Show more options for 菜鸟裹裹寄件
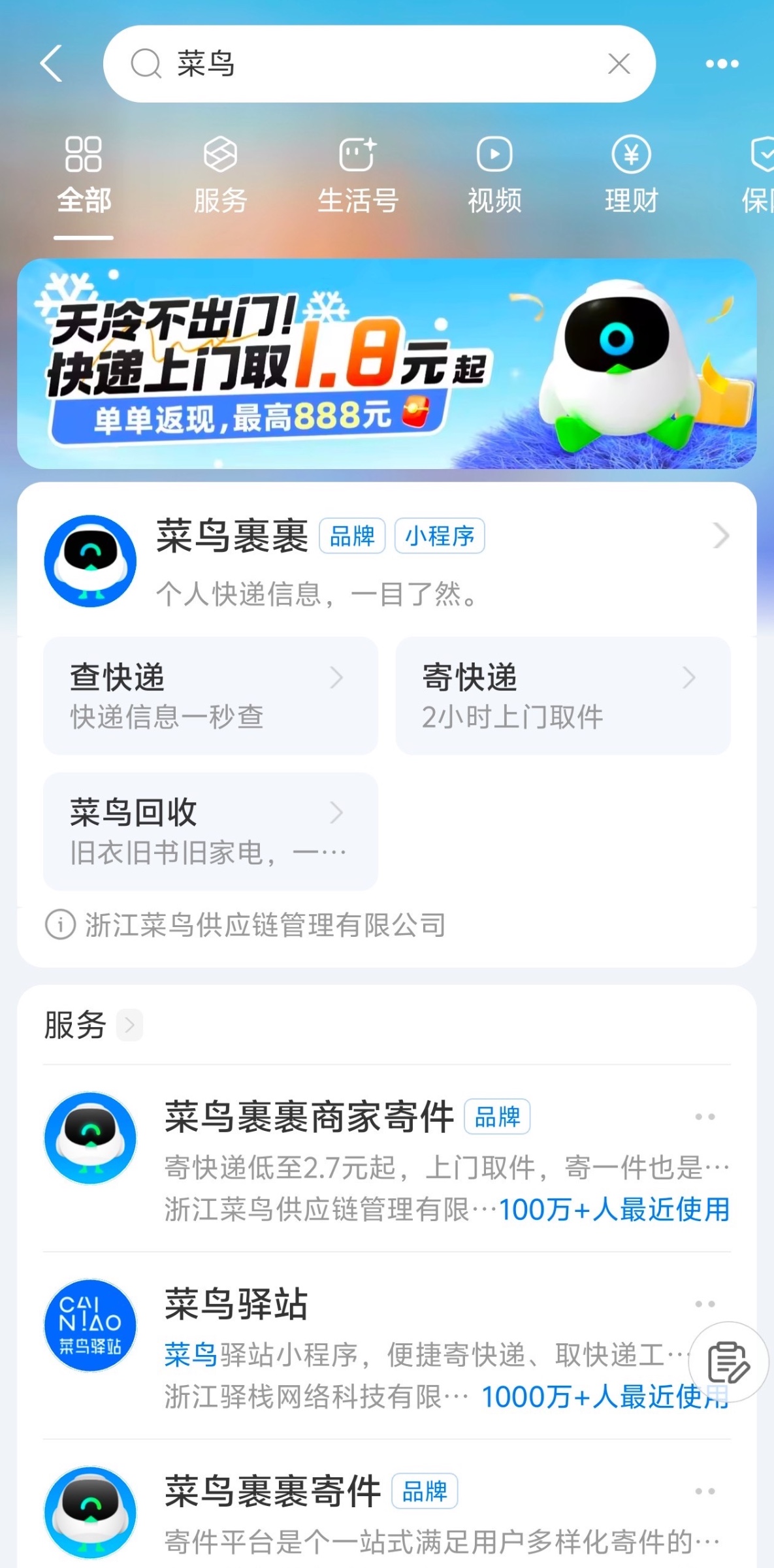The height and width of the screenshot is (1568, 774). point(705,1491)
